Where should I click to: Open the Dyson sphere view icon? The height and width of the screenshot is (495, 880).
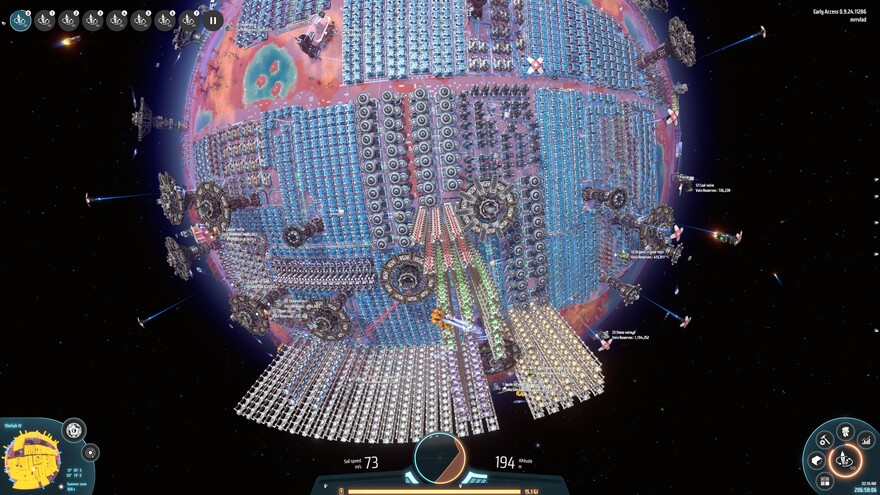tap(74, 430)
